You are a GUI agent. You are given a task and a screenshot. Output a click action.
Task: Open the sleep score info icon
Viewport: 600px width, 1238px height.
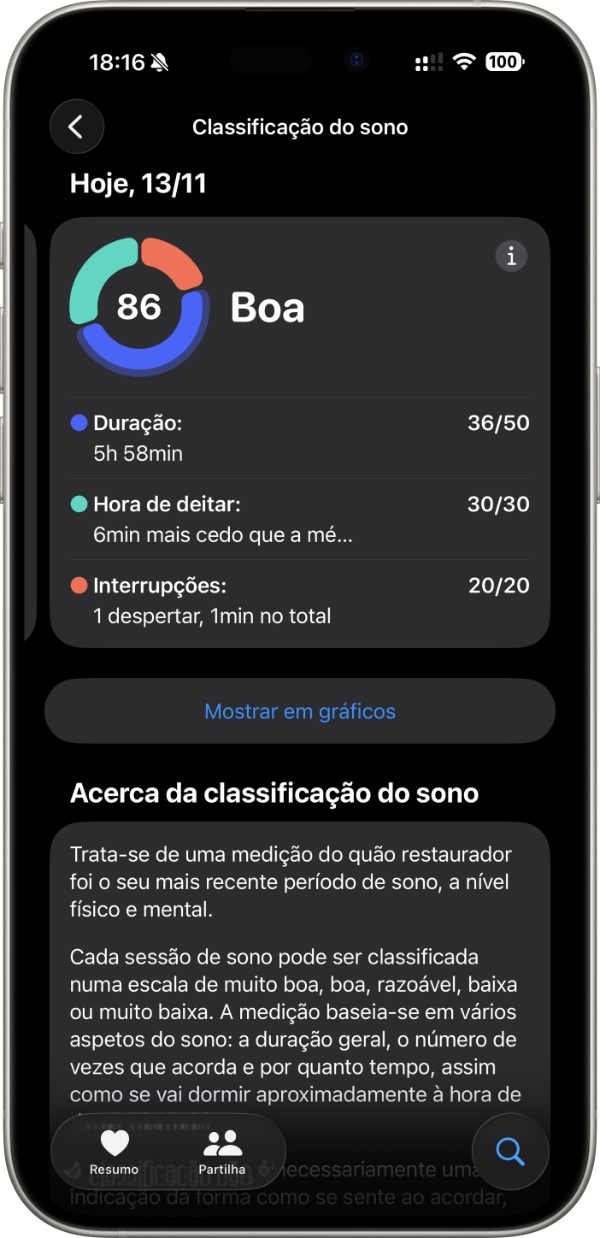(511, 256)
